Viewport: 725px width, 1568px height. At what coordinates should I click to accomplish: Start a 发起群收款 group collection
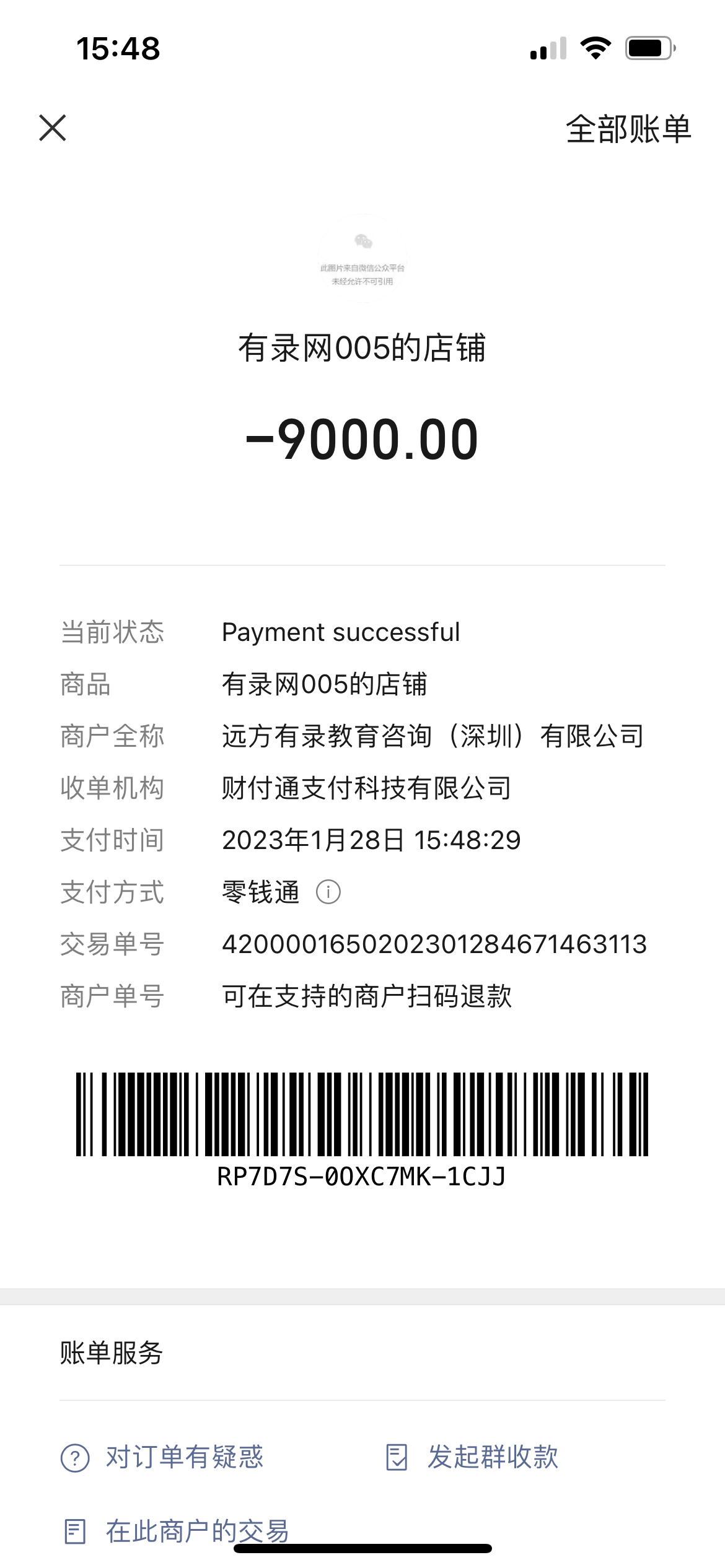coord(472,1457)
